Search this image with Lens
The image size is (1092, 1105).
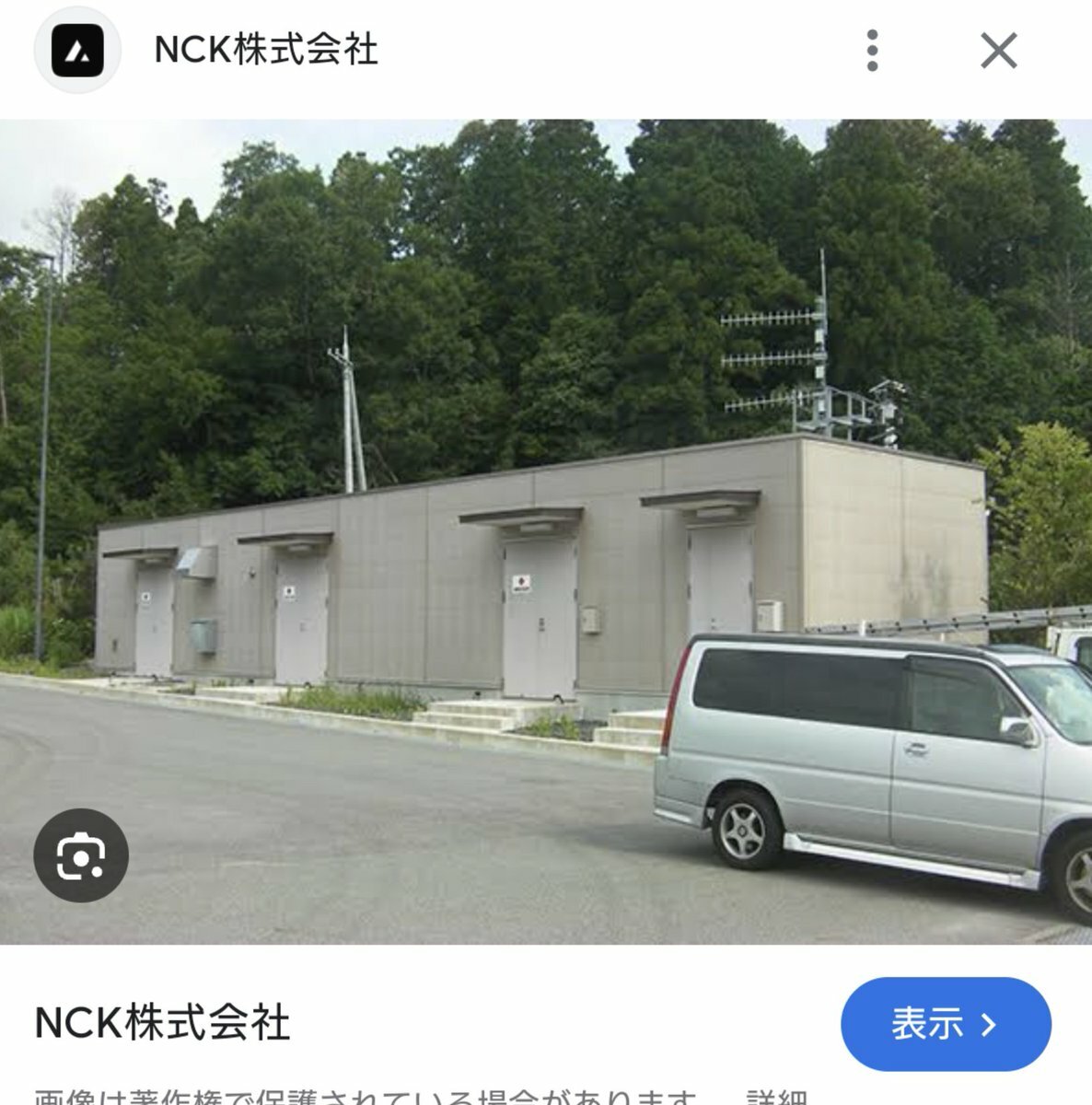tap(81, 855)
